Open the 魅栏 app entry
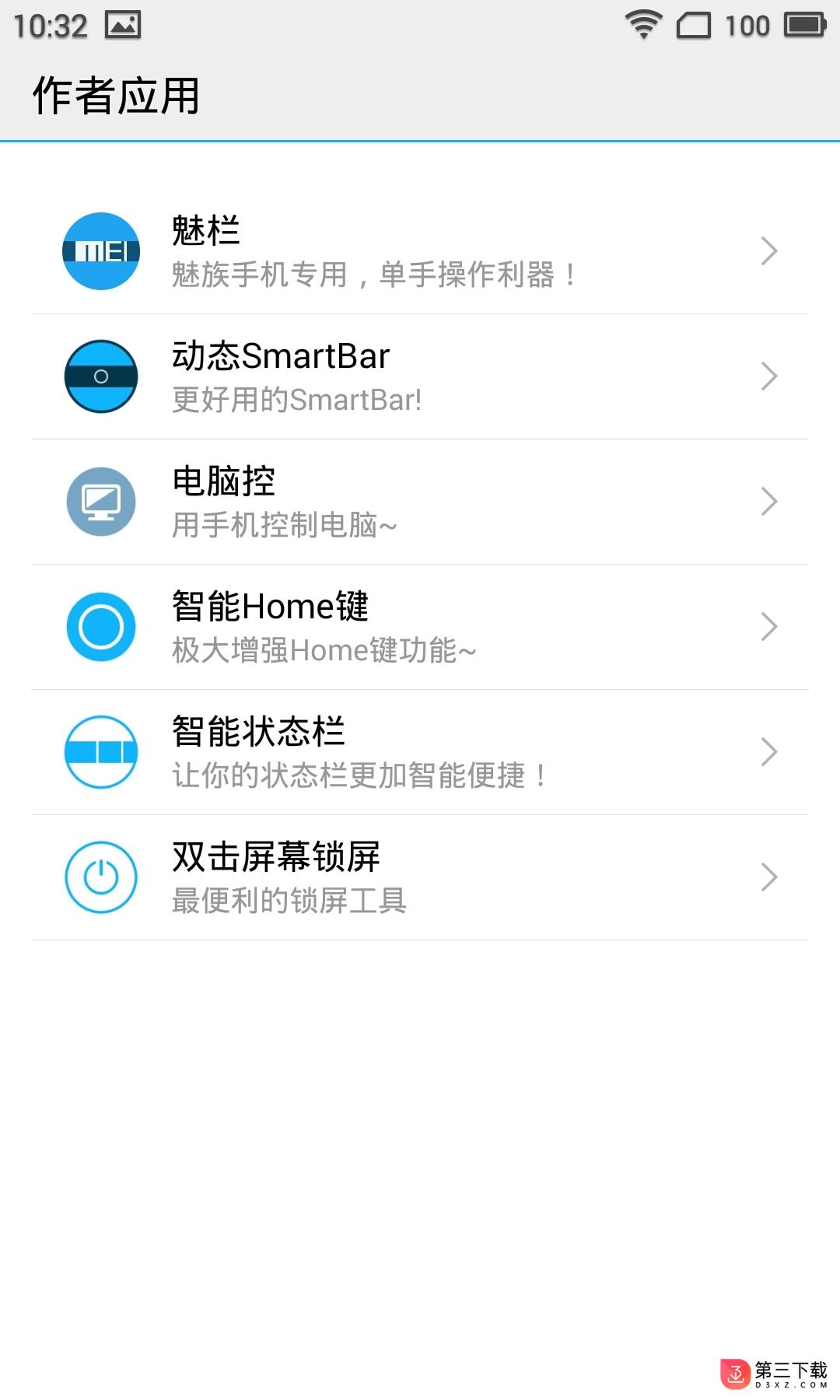The height and width of the screenshot is (1400, 840). pos(420,251)
